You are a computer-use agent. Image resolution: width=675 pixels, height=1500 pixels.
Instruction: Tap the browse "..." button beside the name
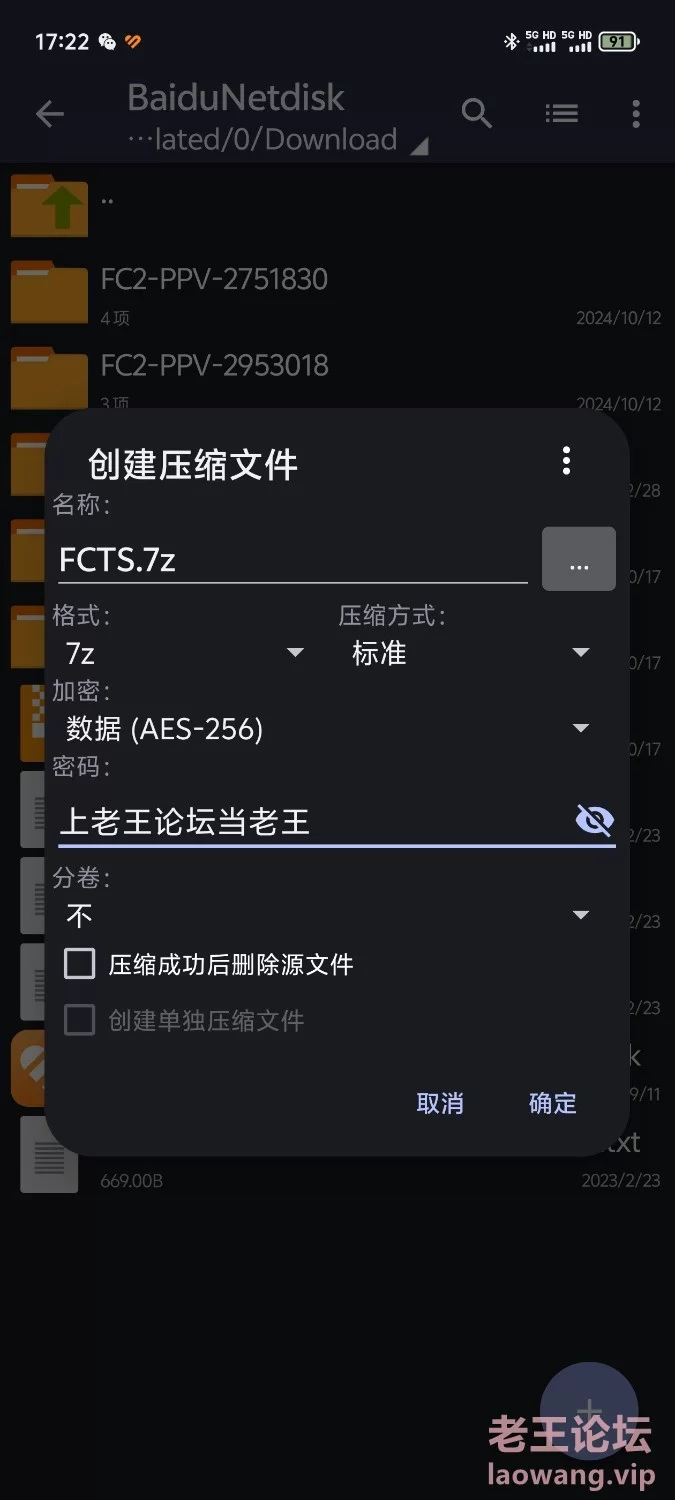pos(579,559)
